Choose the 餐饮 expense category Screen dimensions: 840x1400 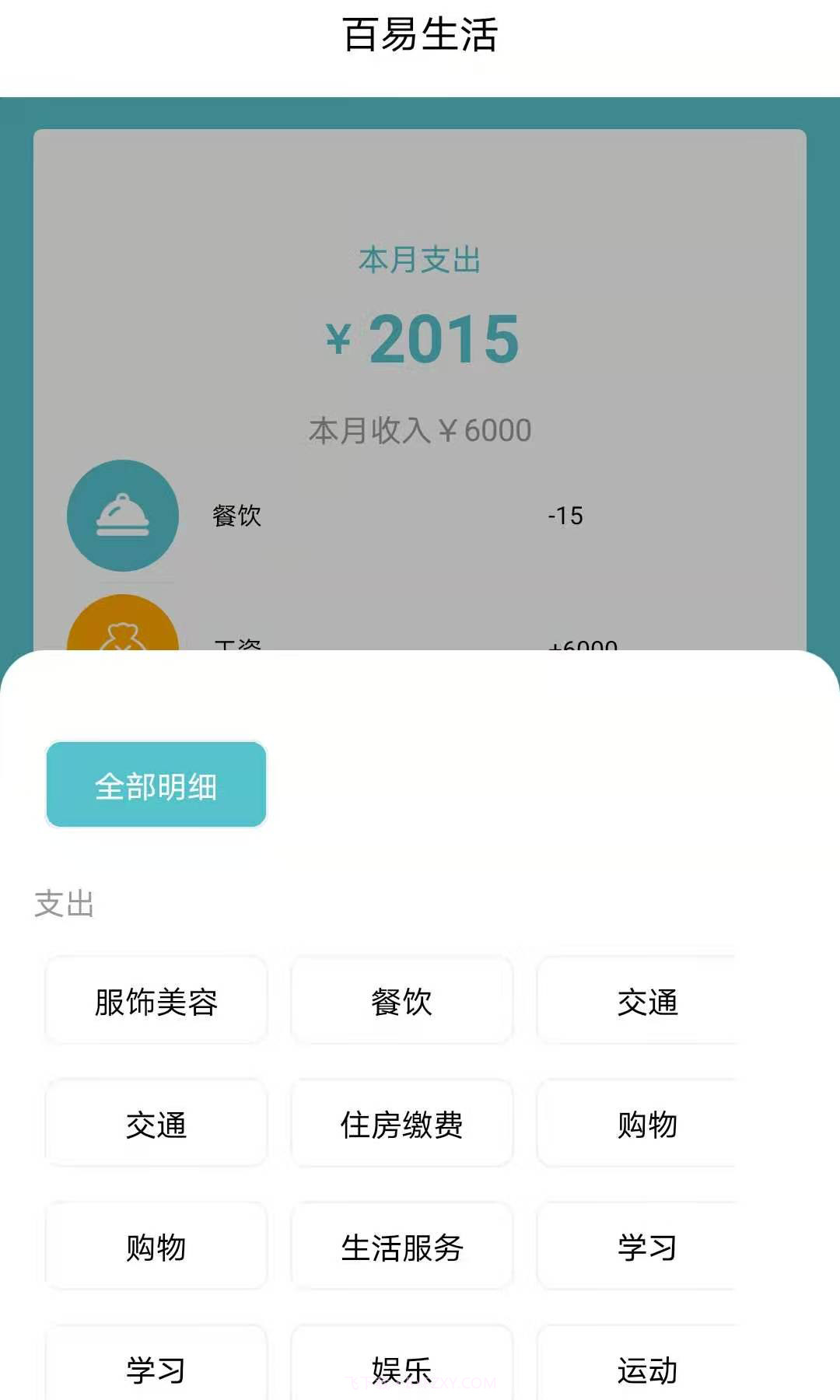coord(401,1003)
